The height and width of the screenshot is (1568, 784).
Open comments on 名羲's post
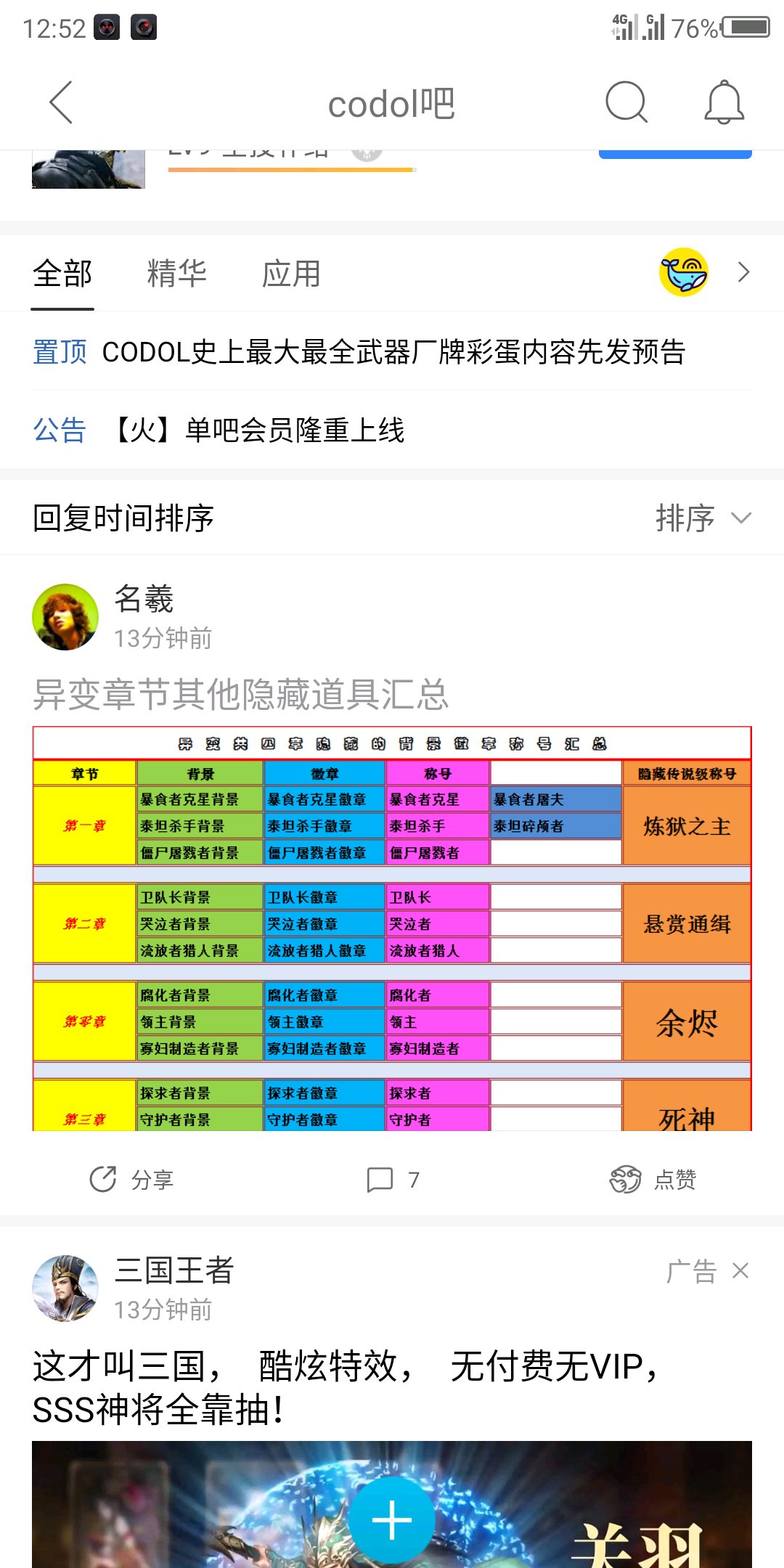point(393,1180)
